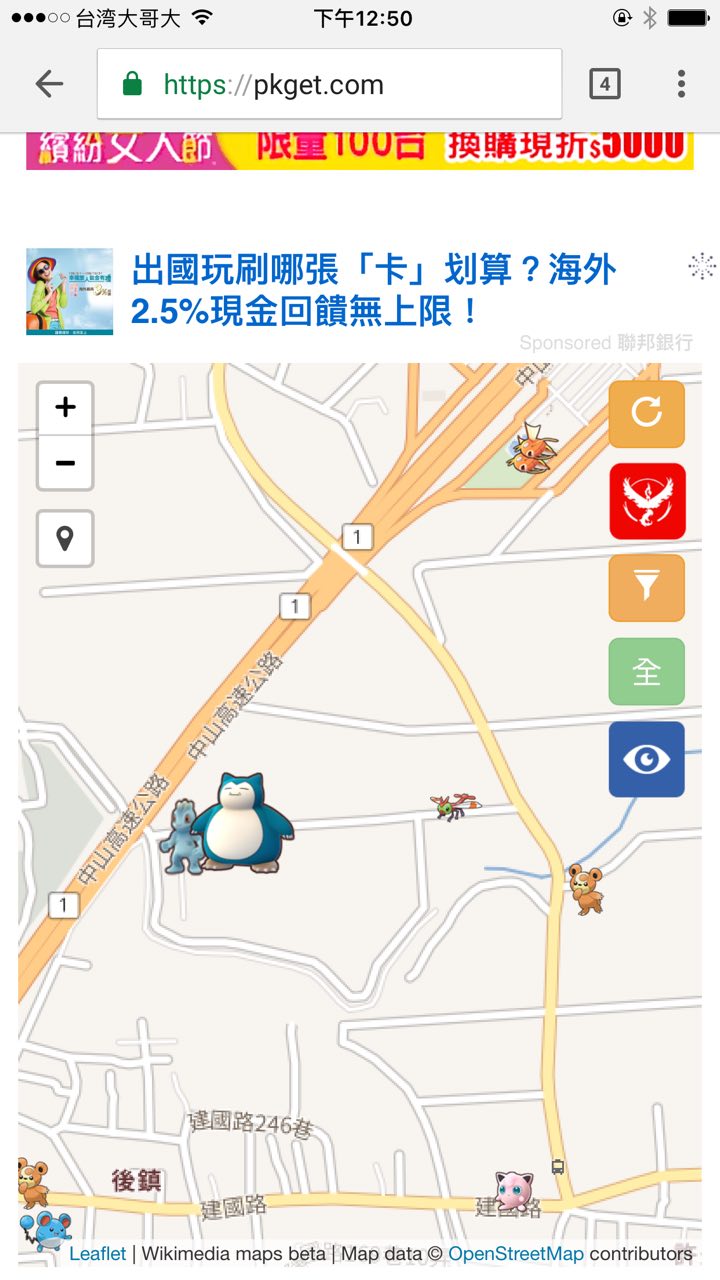
Task: Toggle the blue eye visibility button
Action: click(x=647, y=759)
